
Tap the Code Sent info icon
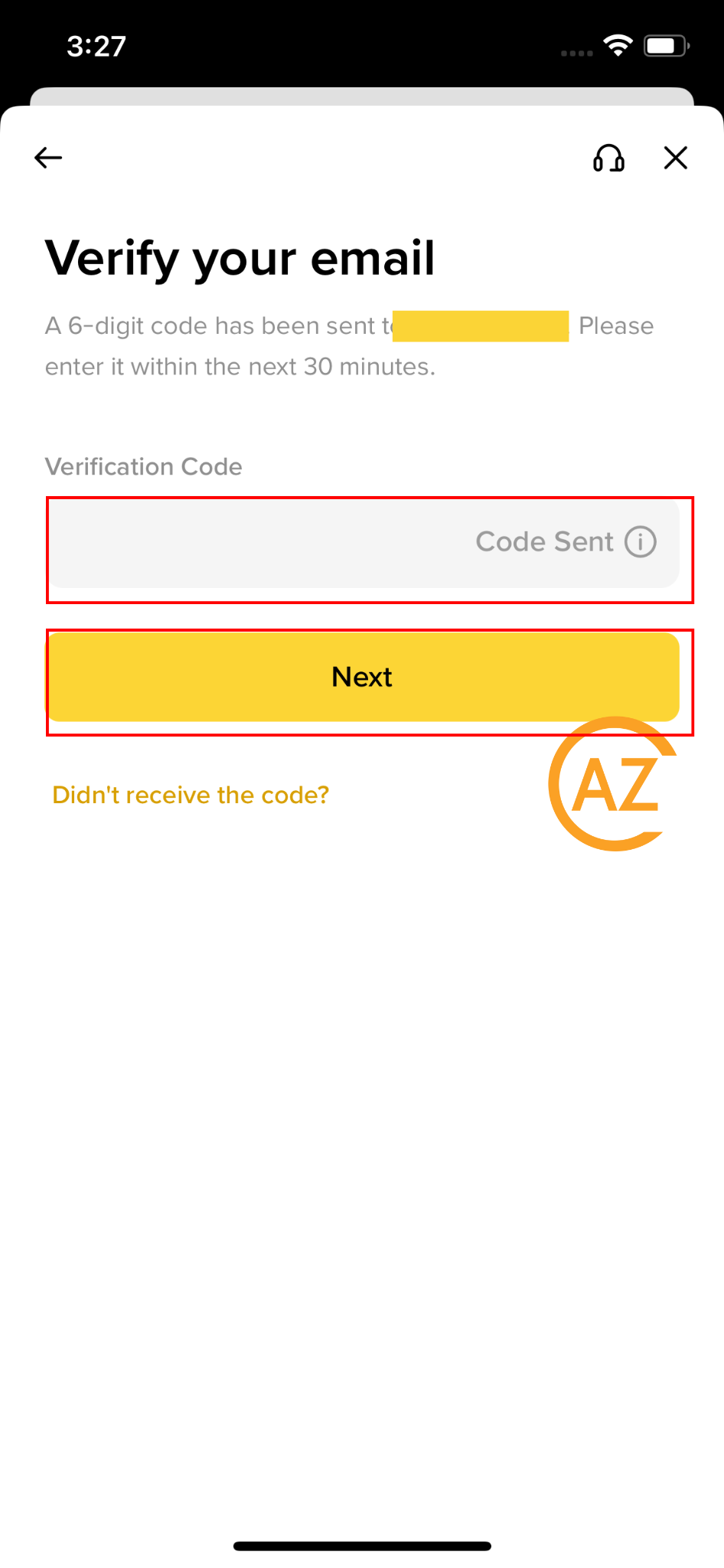pyautogui.click(x=641, y=542)
